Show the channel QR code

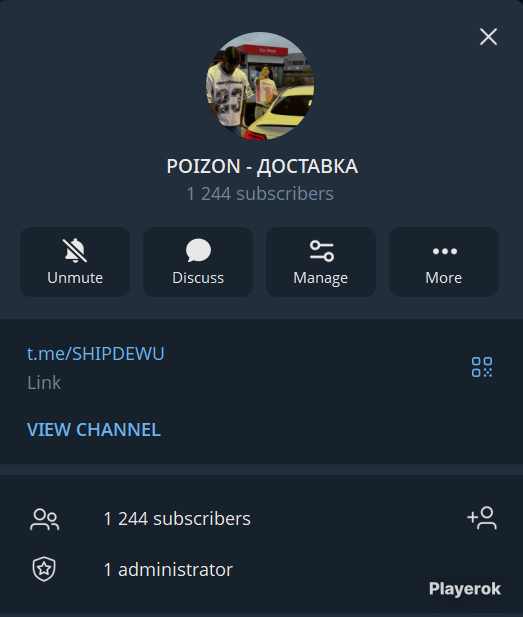[482, 367]
